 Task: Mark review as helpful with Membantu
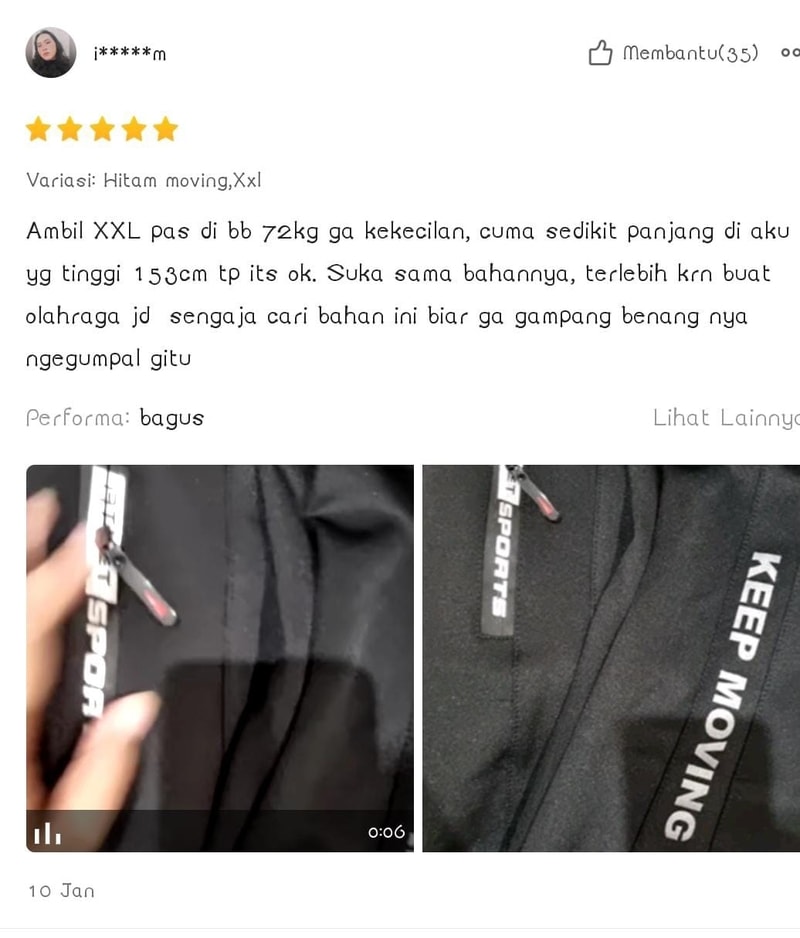click(x=672, y=53)
